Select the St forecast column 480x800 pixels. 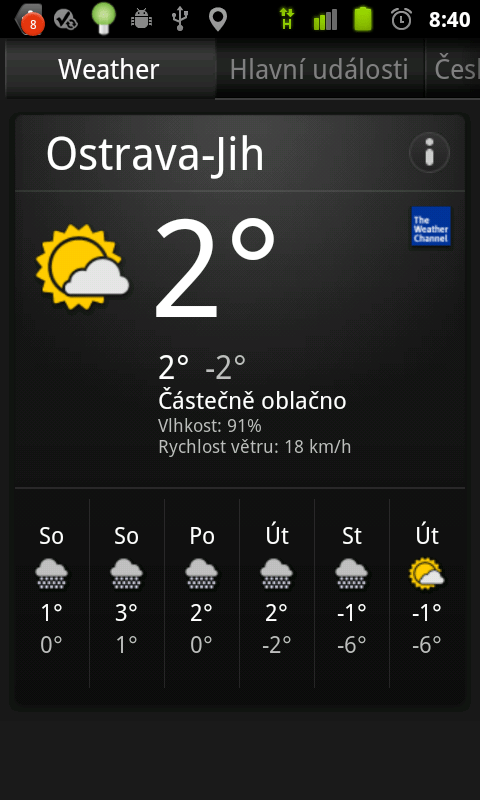click(x=352, y=593)
